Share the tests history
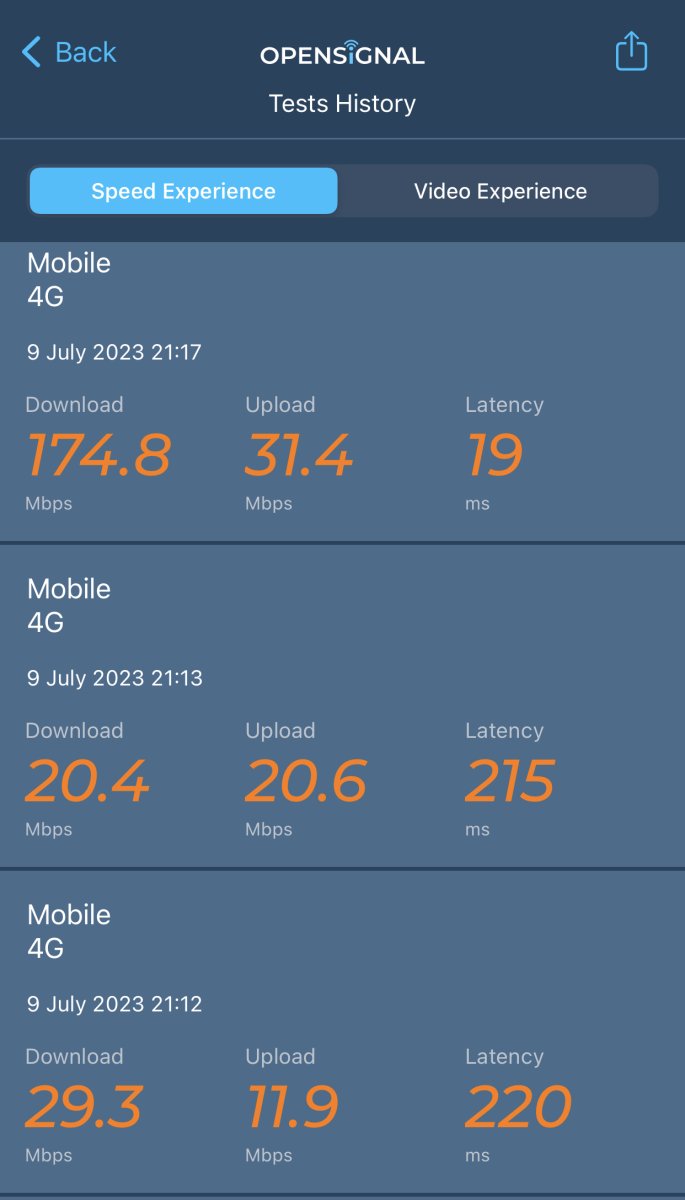The width and height of the screenshot is (685, 1200). [x=631, y=51]
